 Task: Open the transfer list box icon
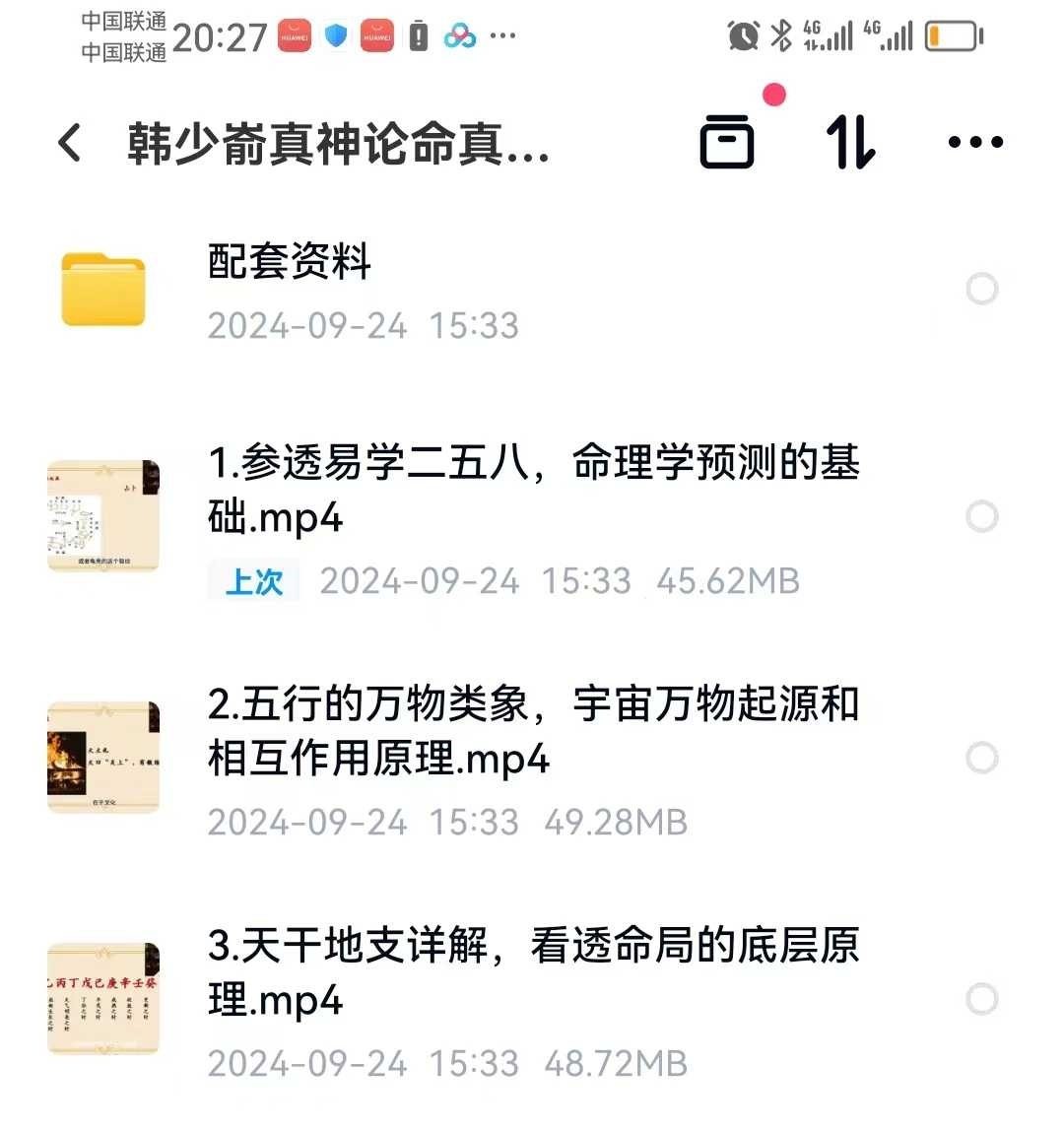click(x=727, y=142)
